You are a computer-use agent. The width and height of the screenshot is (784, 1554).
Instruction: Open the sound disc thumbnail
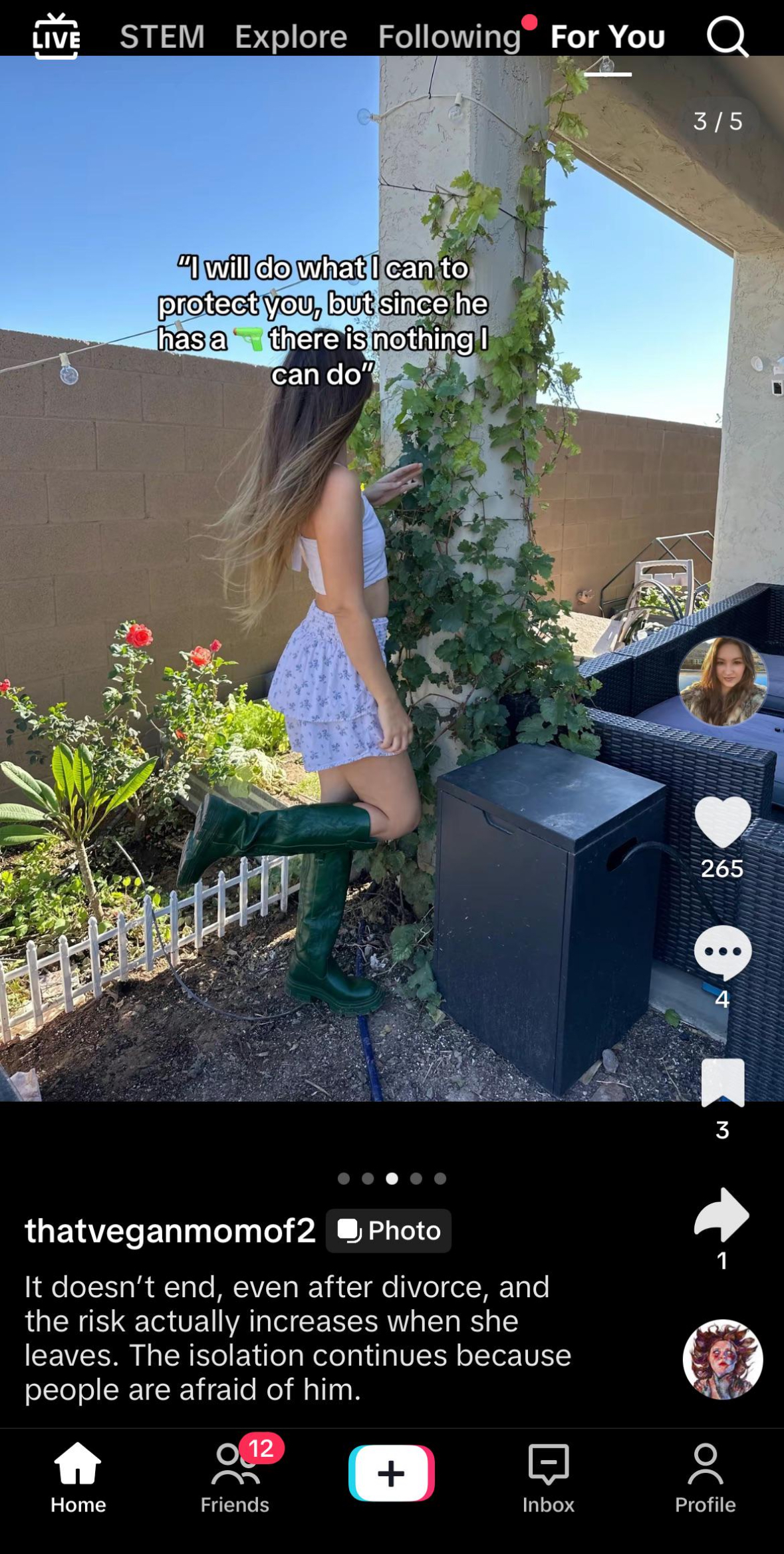click(x=723, y=1359)
